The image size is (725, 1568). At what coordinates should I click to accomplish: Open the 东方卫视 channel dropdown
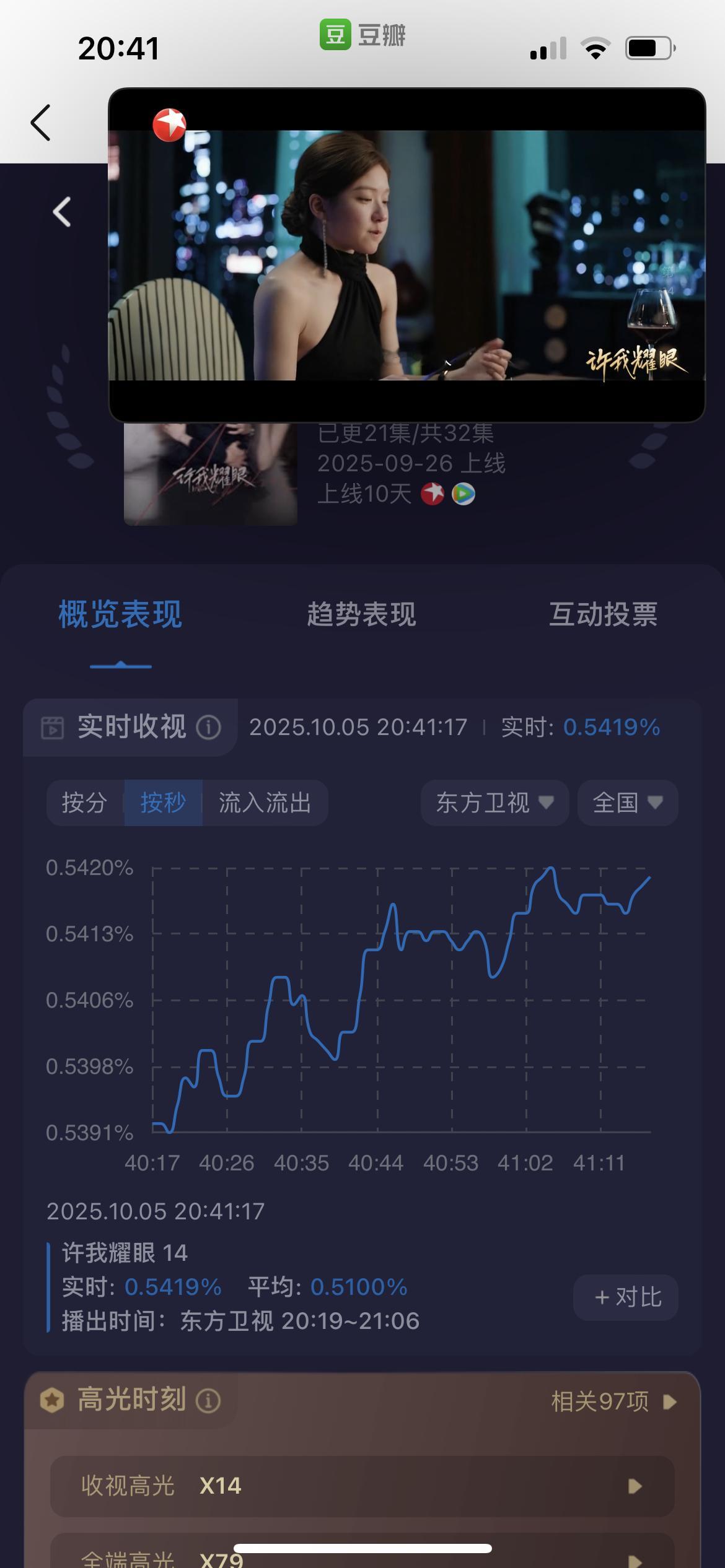click(x=494, y=803)
